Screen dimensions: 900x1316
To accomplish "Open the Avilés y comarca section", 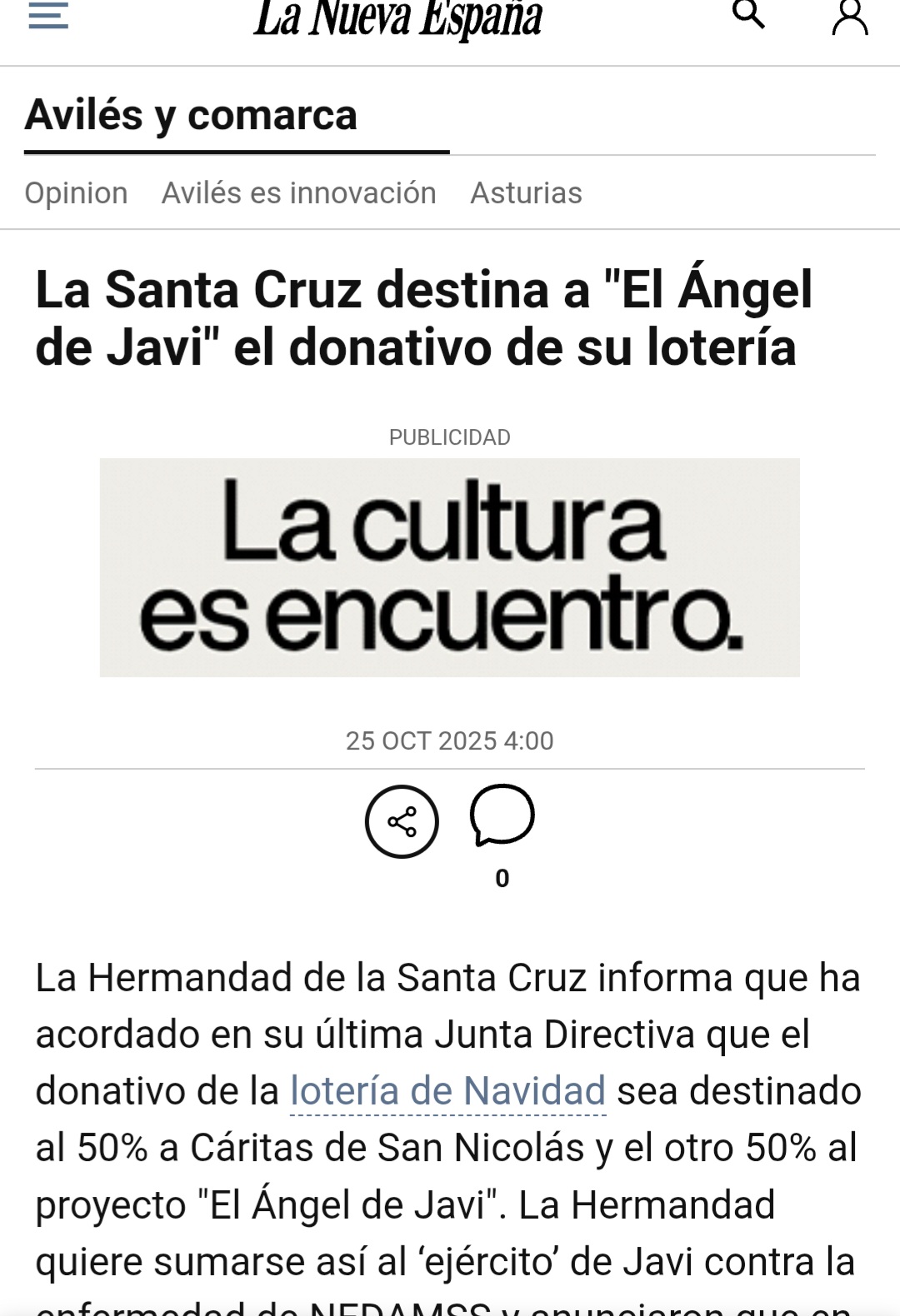I will [191, 115].
